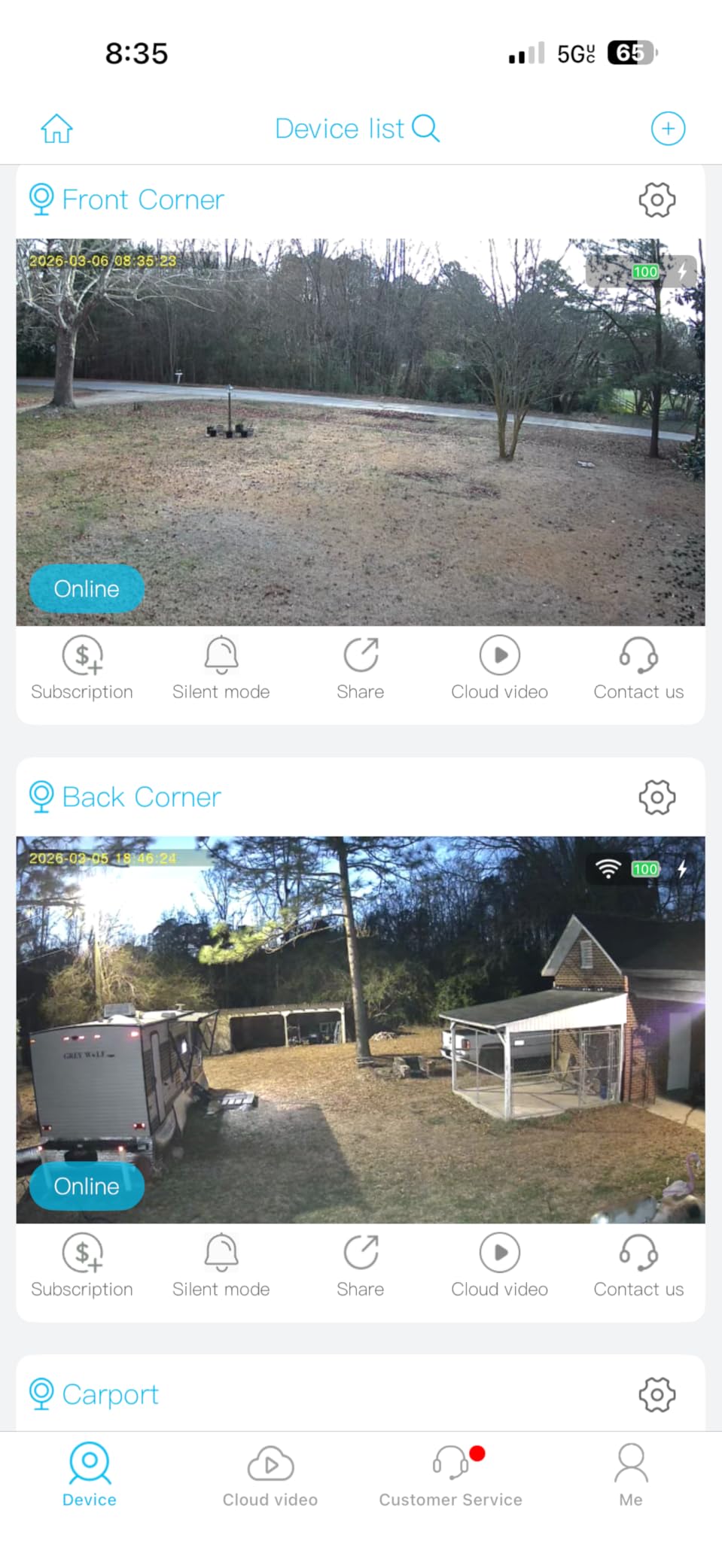Tap the battery level indicator on Back Corner
Image resolution: width=722 pixels, height=1568 pixels.
645,869
